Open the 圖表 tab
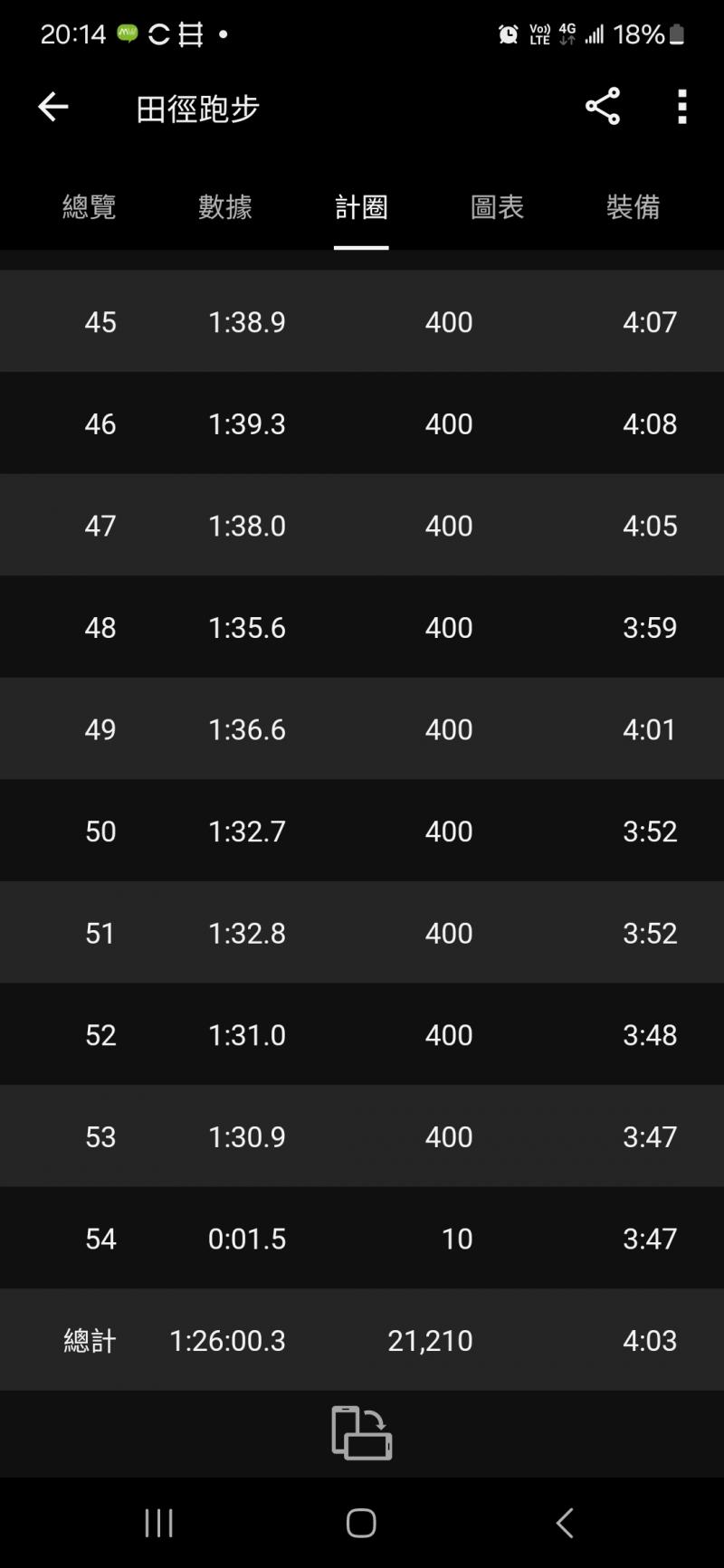 pyautogui.click(x=497, y=207)
